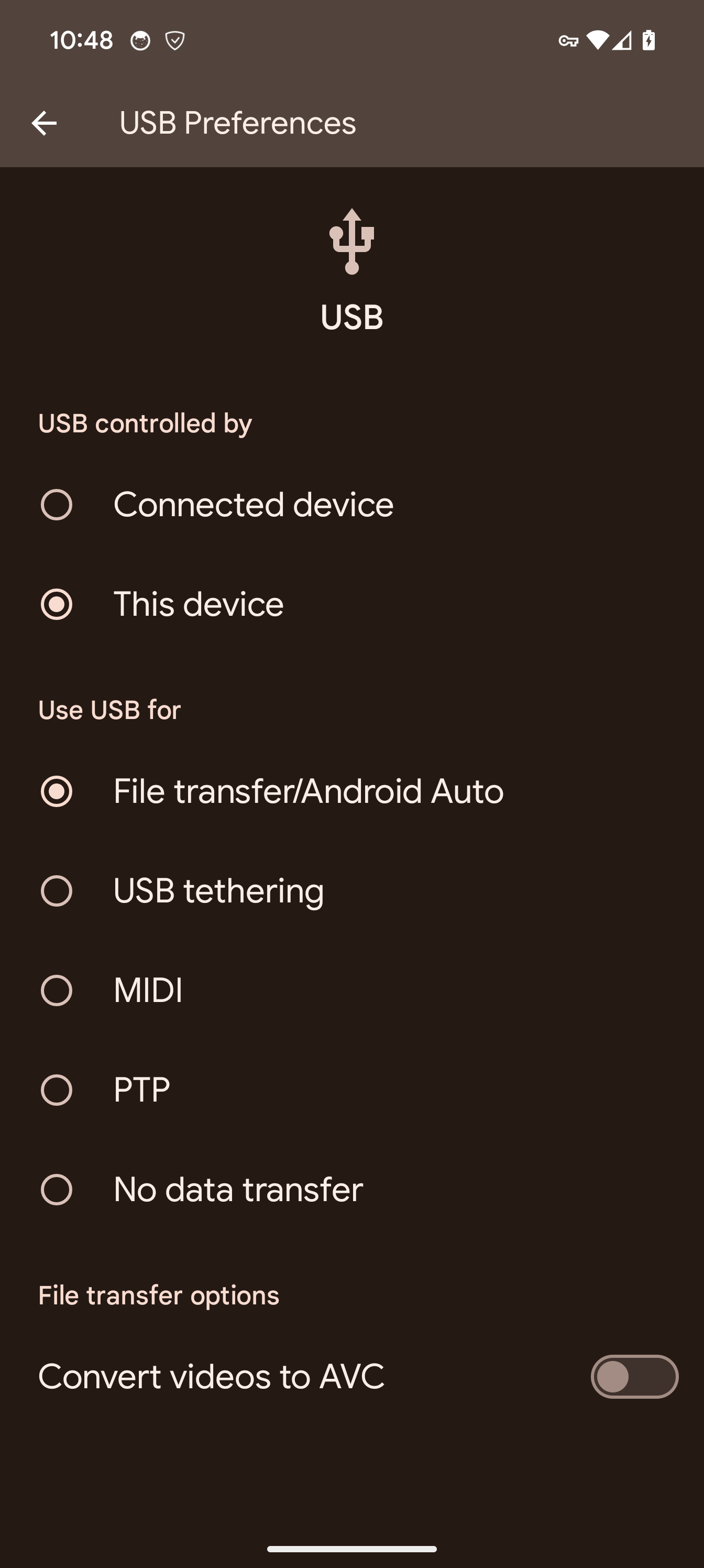The image size is (704, 1568).
Task: Select Connected device to control USB
Action: coord(57,505)
